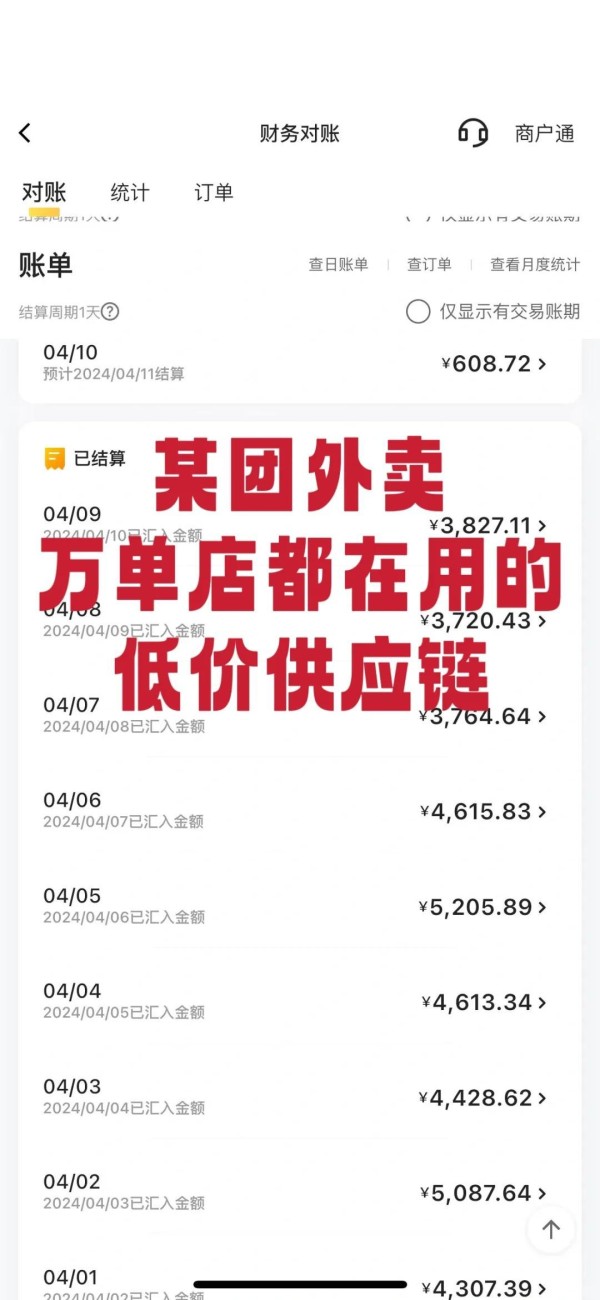Open the 04/02 bill of ¥5,087.64

300,1193
